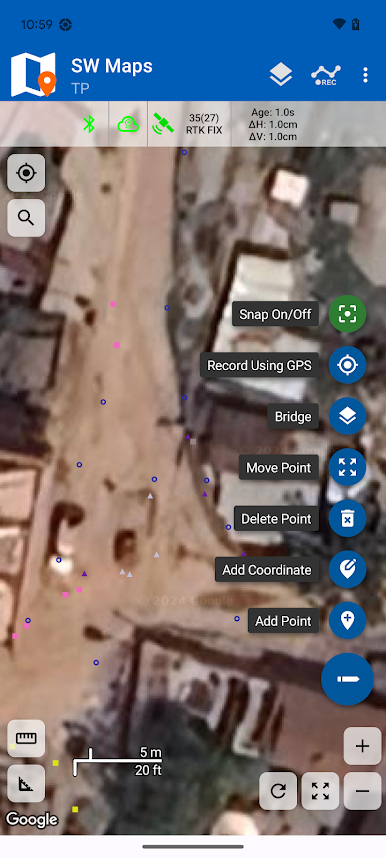
Task: Choose the Bridge layer button
Action: pos(347,416)
